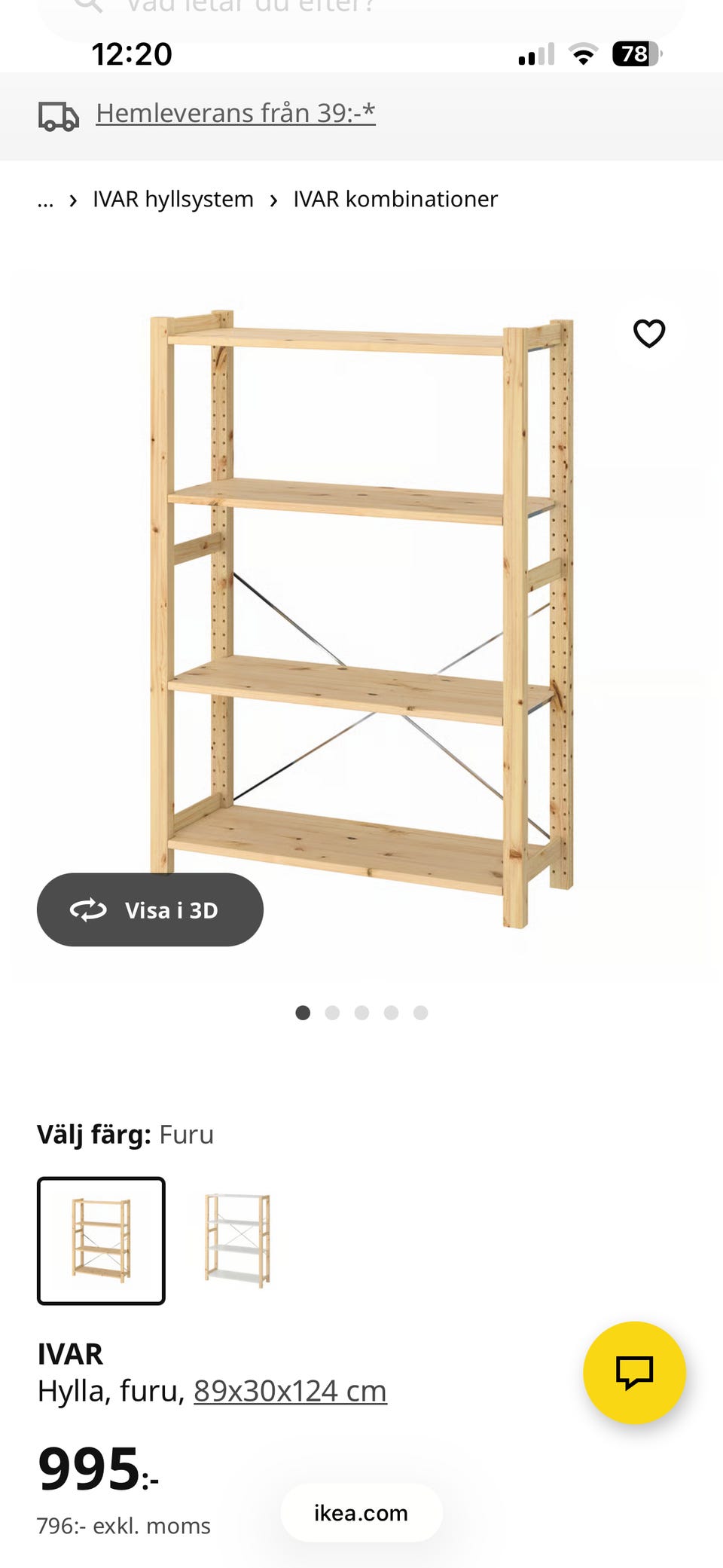Save the shelf to favorites with heart icon

click(648, 334)
